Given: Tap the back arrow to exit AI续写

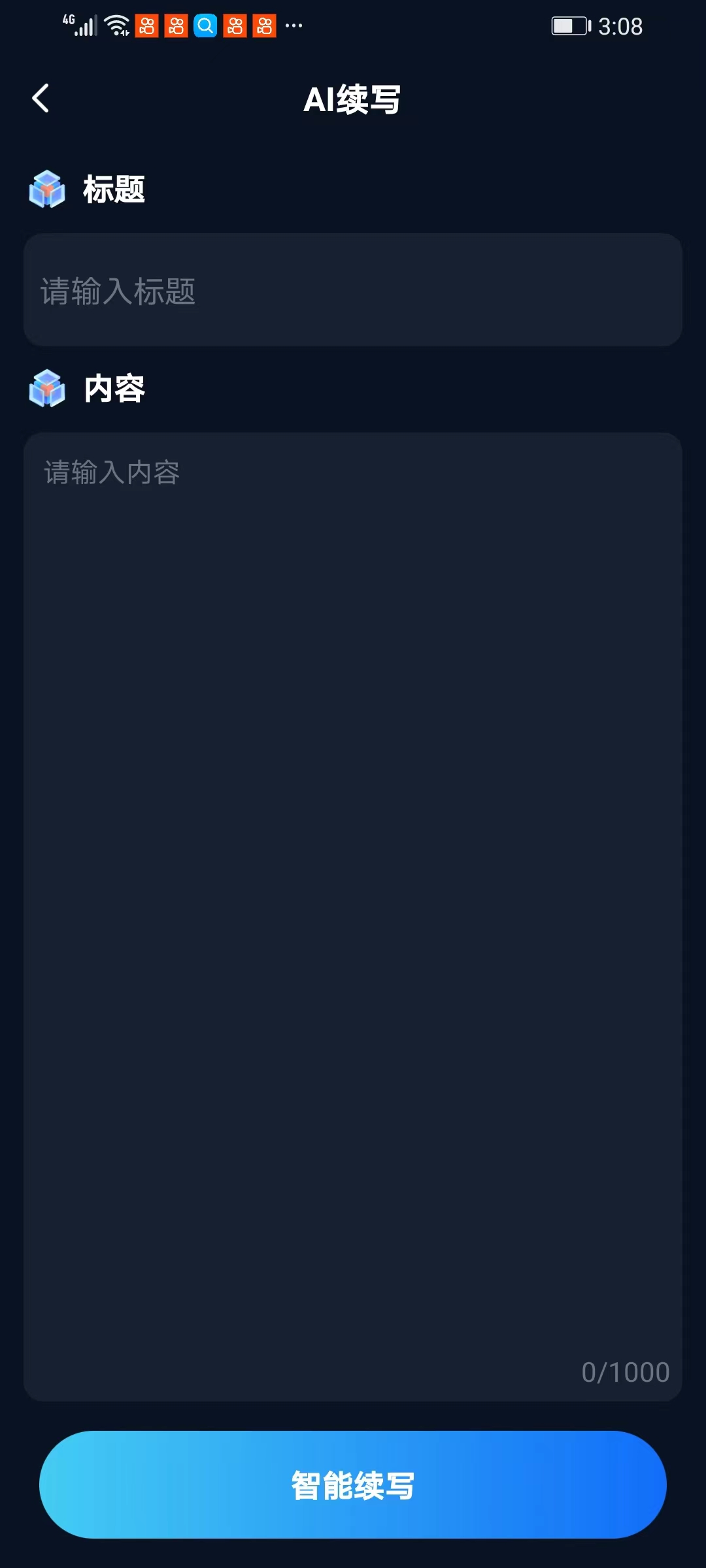Looking at the screenshot, I should [41, 97].
